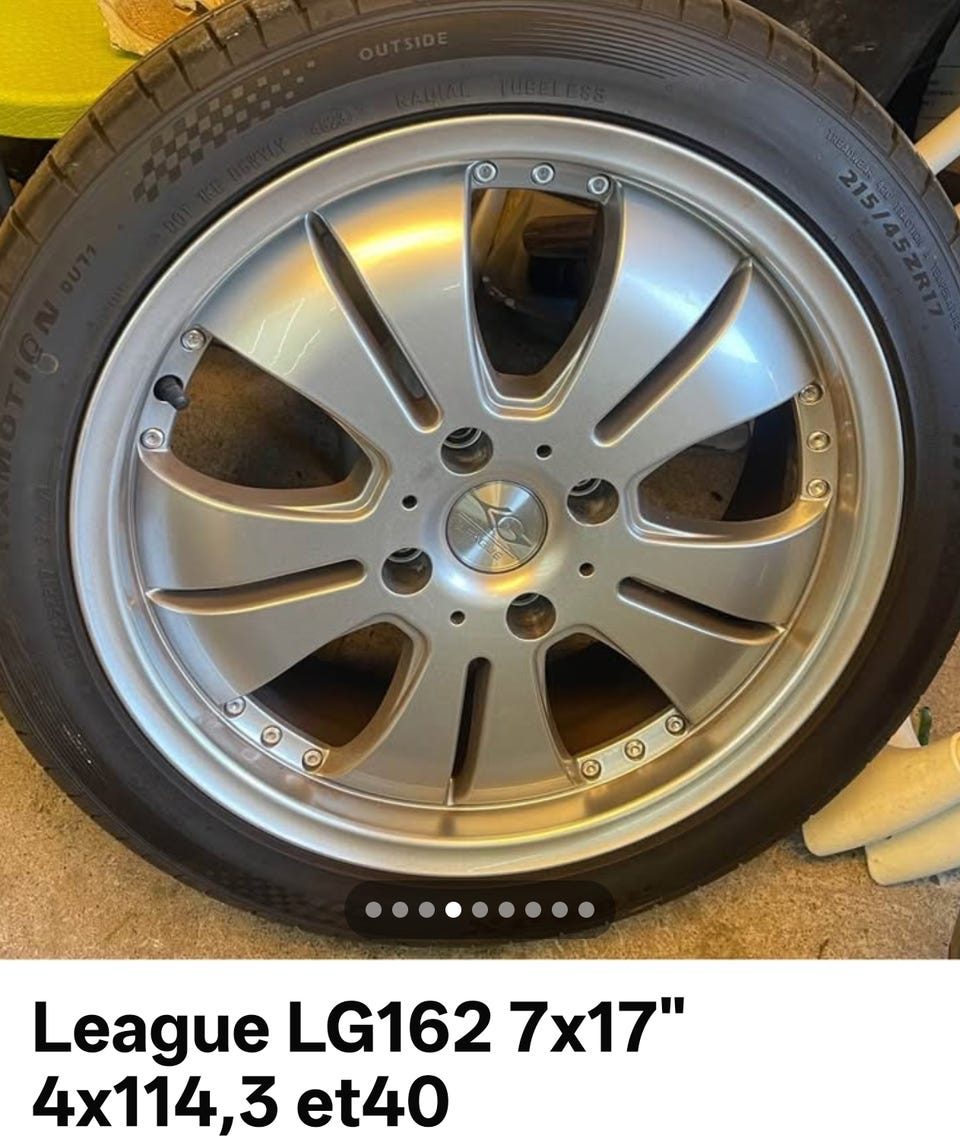Tap the photo carousel page indicator dots

[x=480, y=910]
